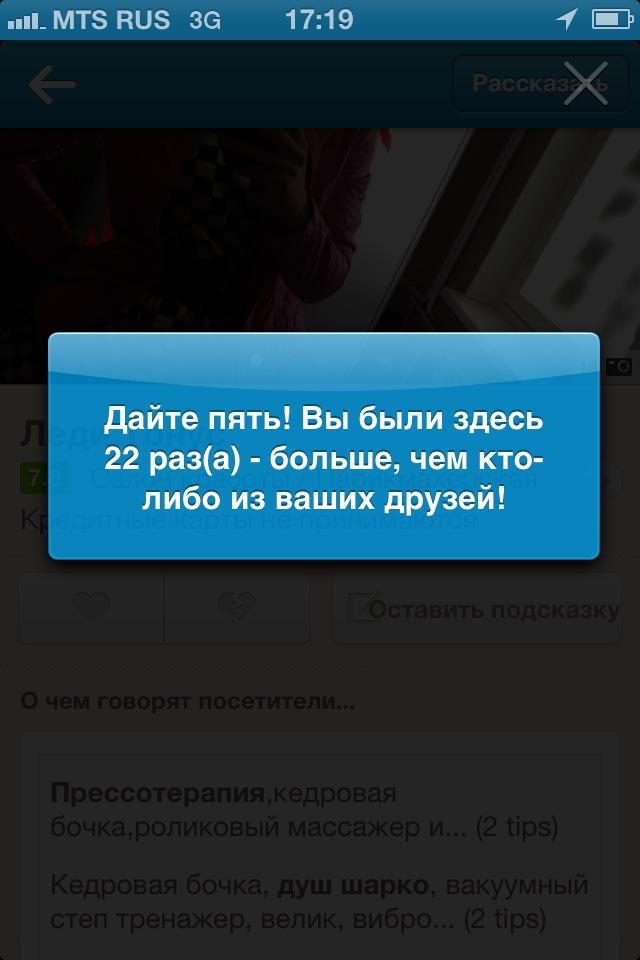Go back using the arrow
This screenshot has width=640, height=960.
(52, 85)
